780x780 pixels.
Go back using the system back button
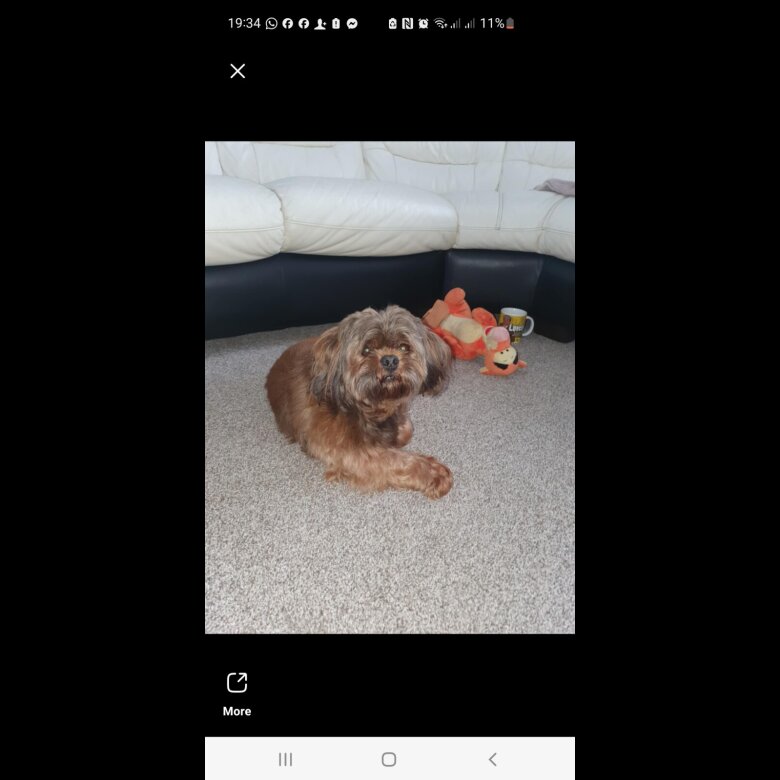tap(492, 760)
